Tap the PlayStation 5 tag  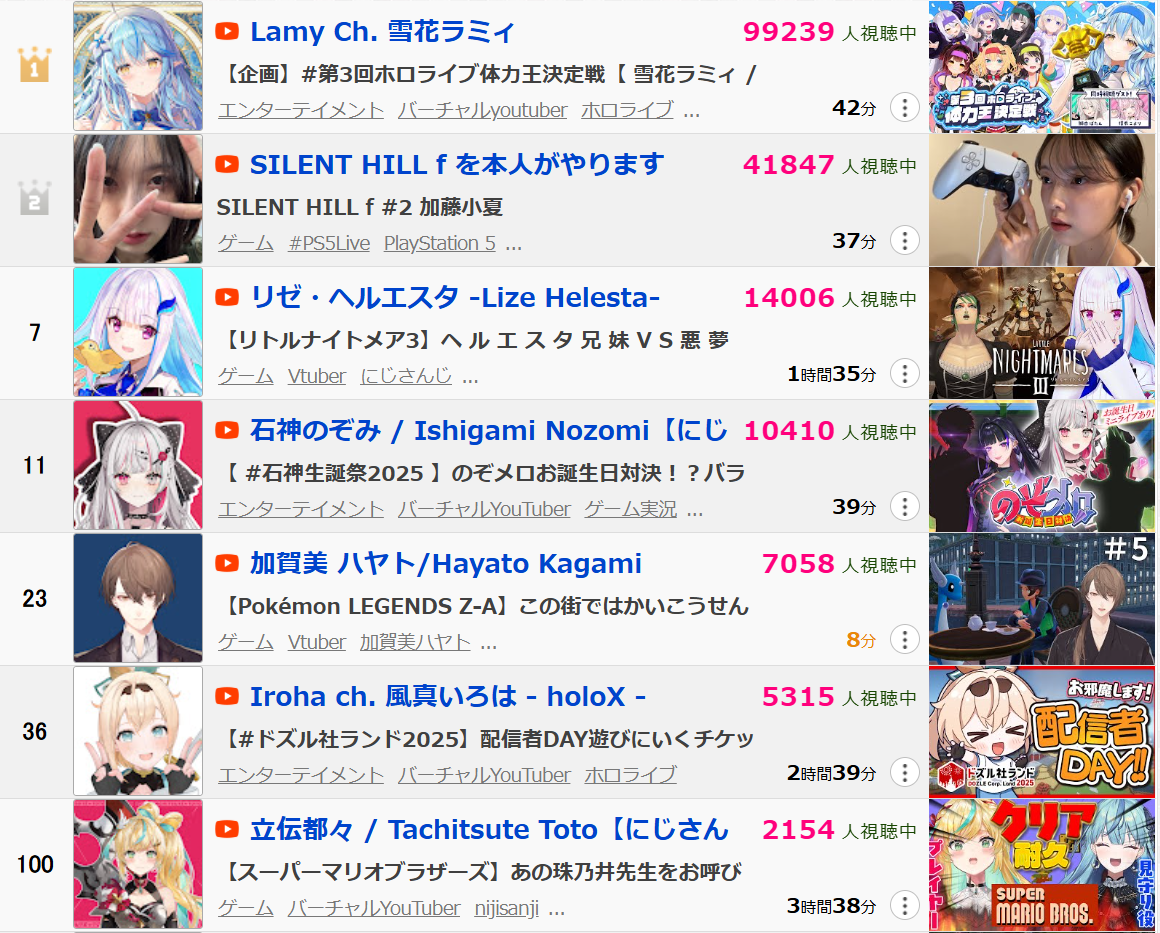click(439, 243)
